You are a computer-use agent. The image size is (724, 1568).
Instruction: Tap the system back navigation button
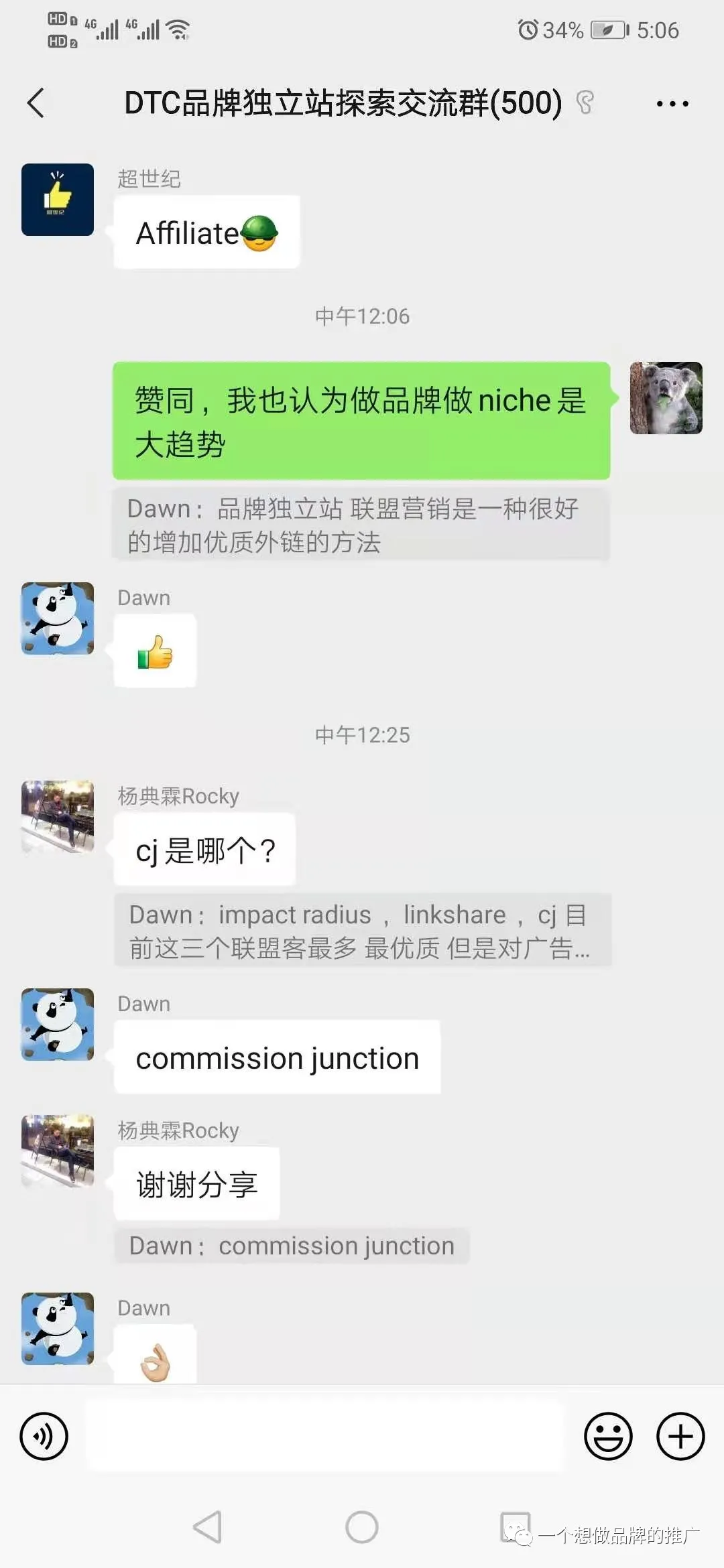pos(207,1528)
